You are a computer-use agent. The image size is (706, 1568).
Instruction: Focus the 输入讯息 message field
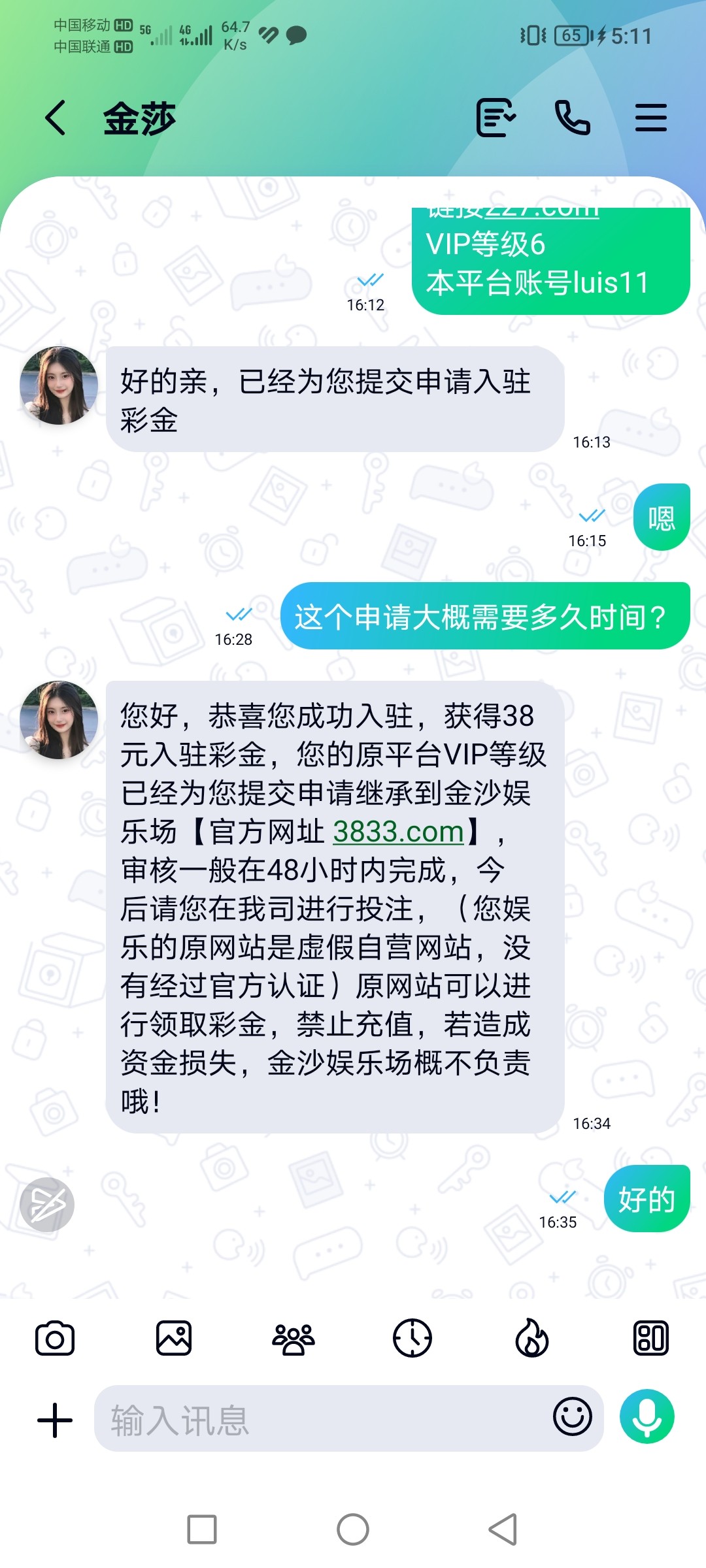[320, 1420]
